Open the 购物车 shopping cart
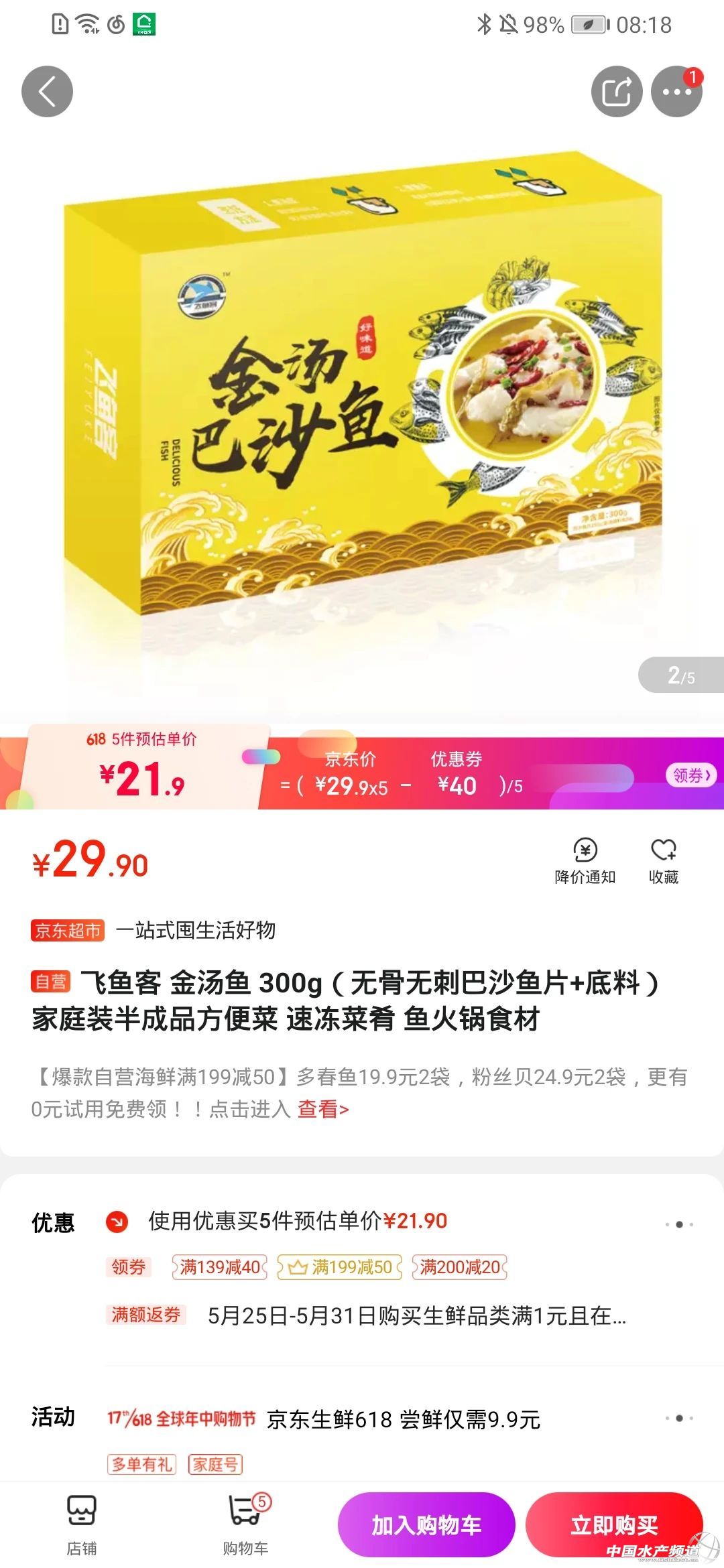 [245, 1525]
